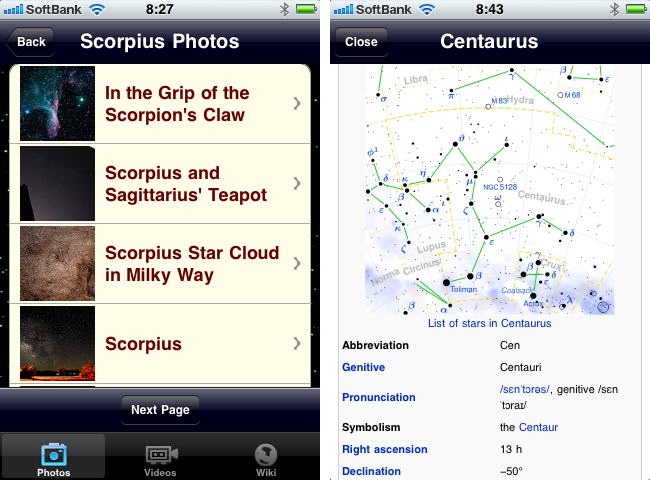The width and height of the screenshot is (650, 480).
Task: Follow the Genitive link
Action: pos(363,367)
